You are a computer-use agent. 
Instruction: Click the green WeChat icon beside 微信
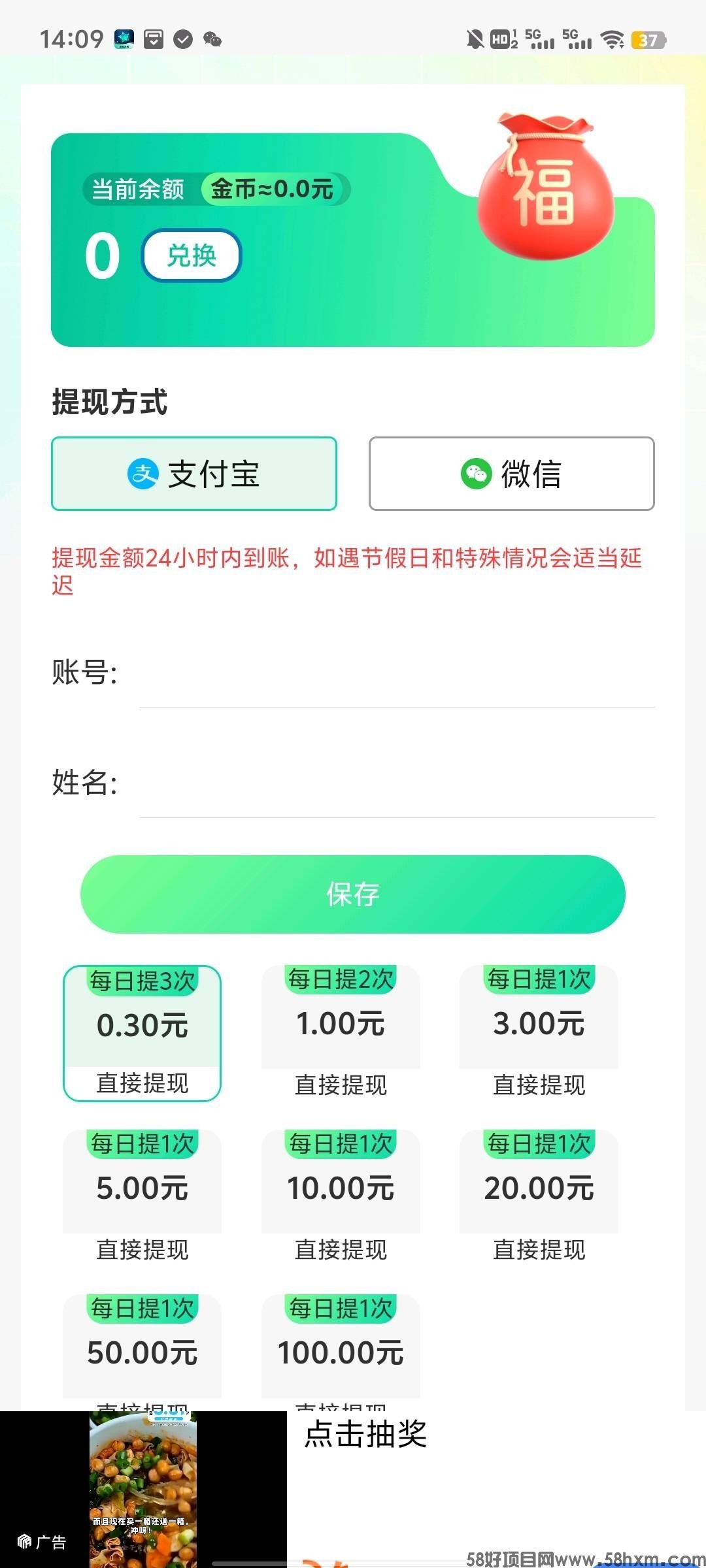tap(475, 474)
